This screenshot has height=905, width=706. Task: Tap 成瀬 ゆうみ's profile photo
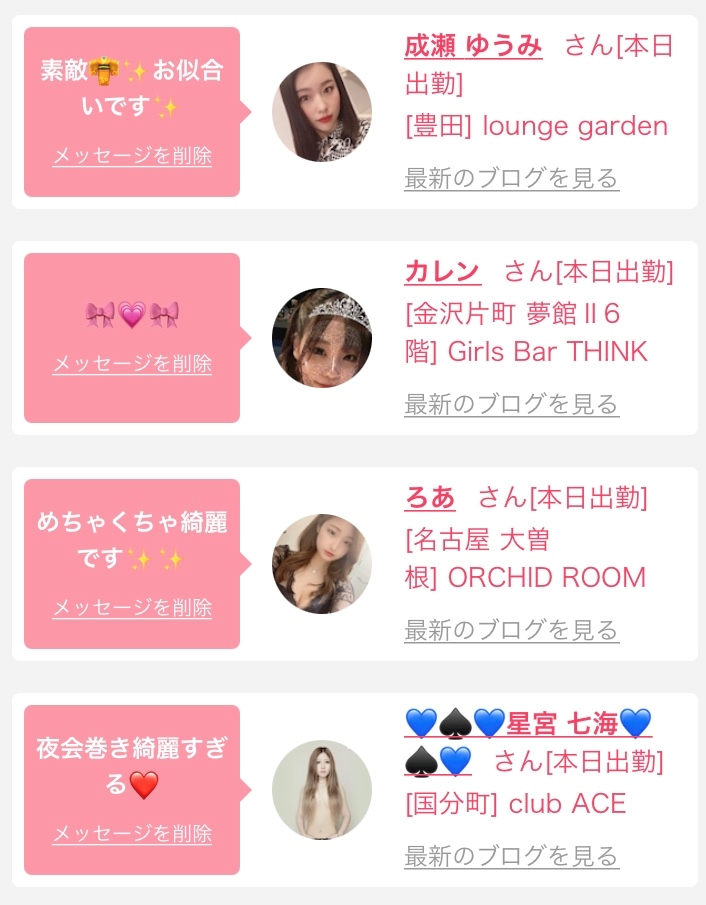click(322, 113)
